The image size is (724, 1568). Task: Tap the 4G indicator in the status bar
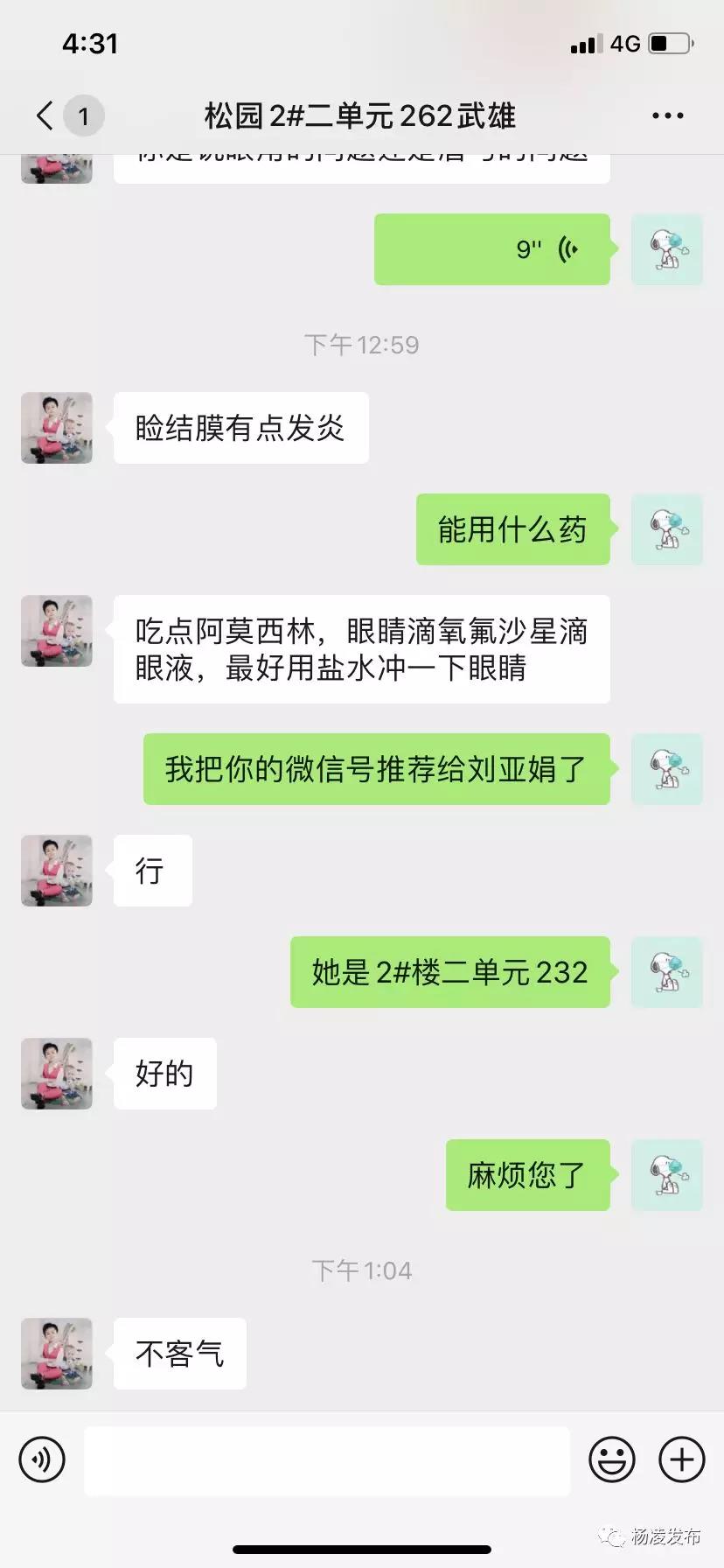623,42
